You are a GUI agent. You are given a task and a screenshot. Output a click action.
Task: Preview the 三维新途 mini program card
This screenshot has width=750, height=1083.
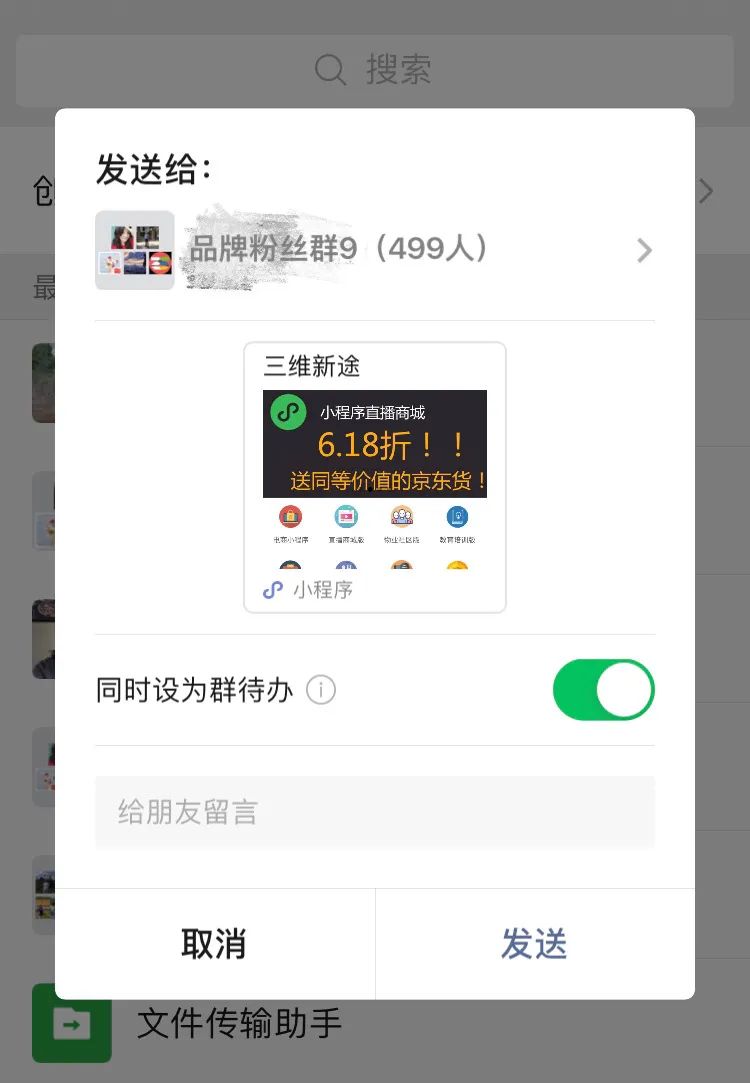pyautogui.click(x=374, y=477)
